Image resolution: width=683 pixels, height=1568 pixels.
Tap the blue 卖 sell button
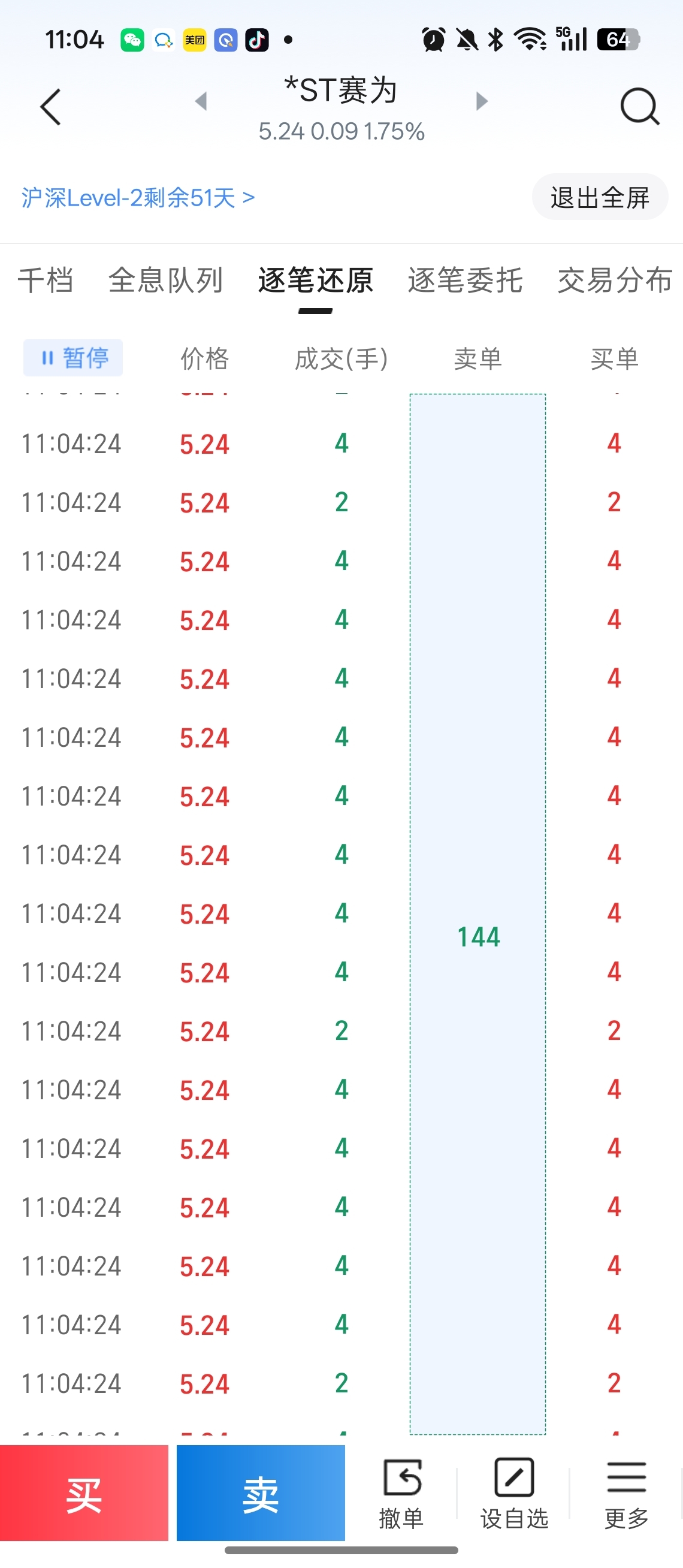[x=261, y=1493]
